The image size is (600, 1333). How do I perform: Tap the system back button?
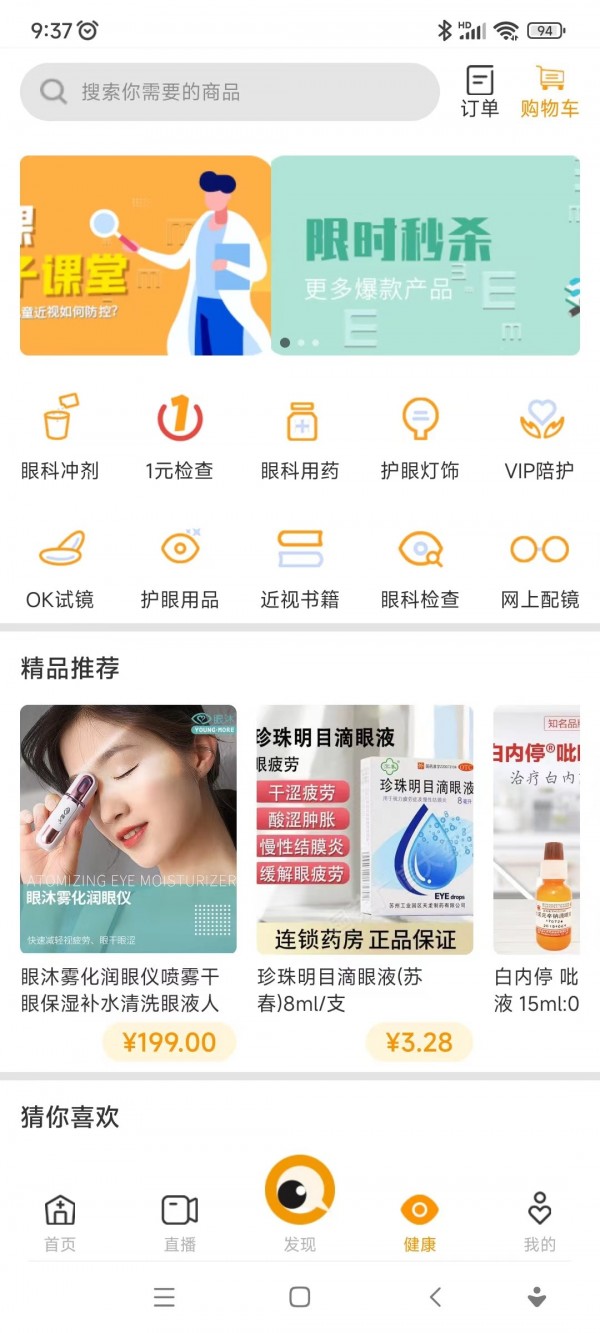435,1297
